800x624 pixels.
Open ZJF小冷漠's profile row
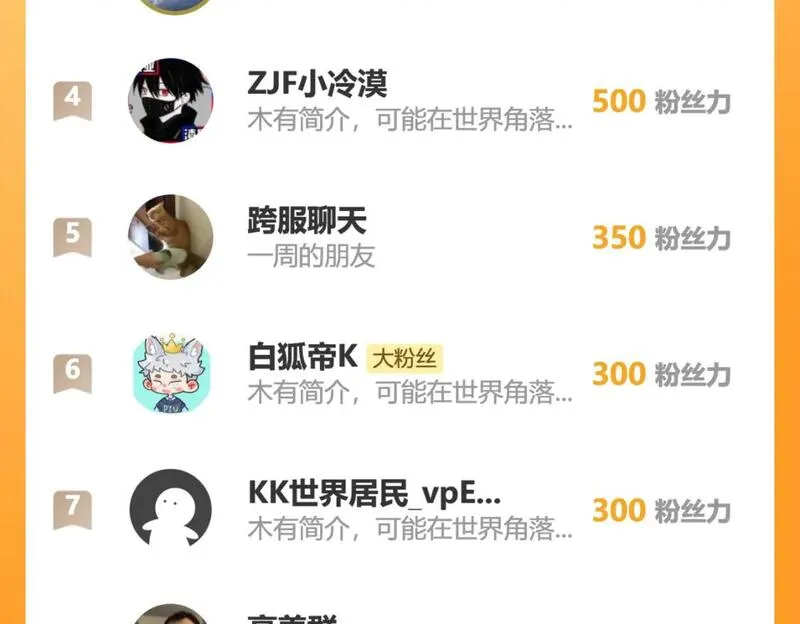pyautogui.click(x=399, y=101)
